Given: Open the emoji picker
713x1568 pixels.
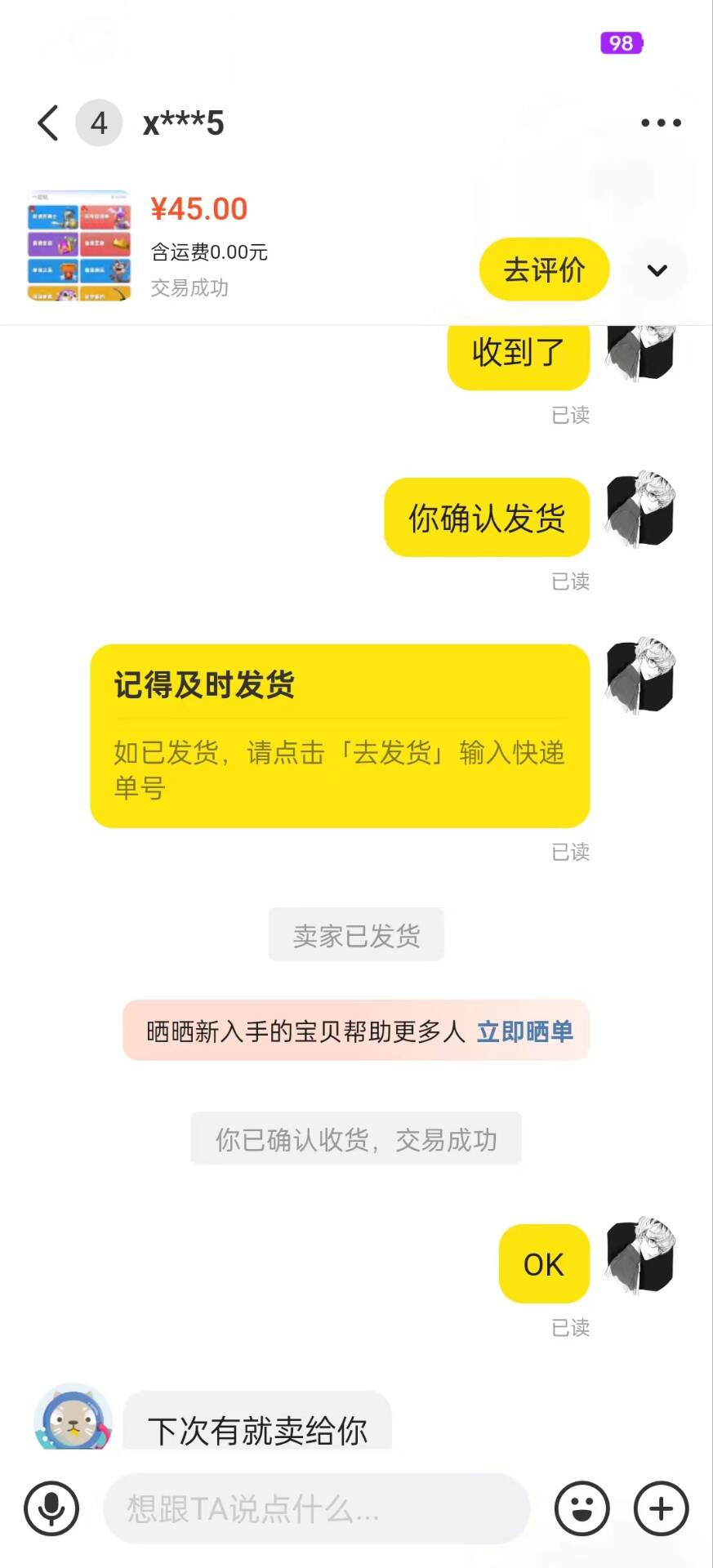Looking at the screenshot, I should (x=582, y=1508).
